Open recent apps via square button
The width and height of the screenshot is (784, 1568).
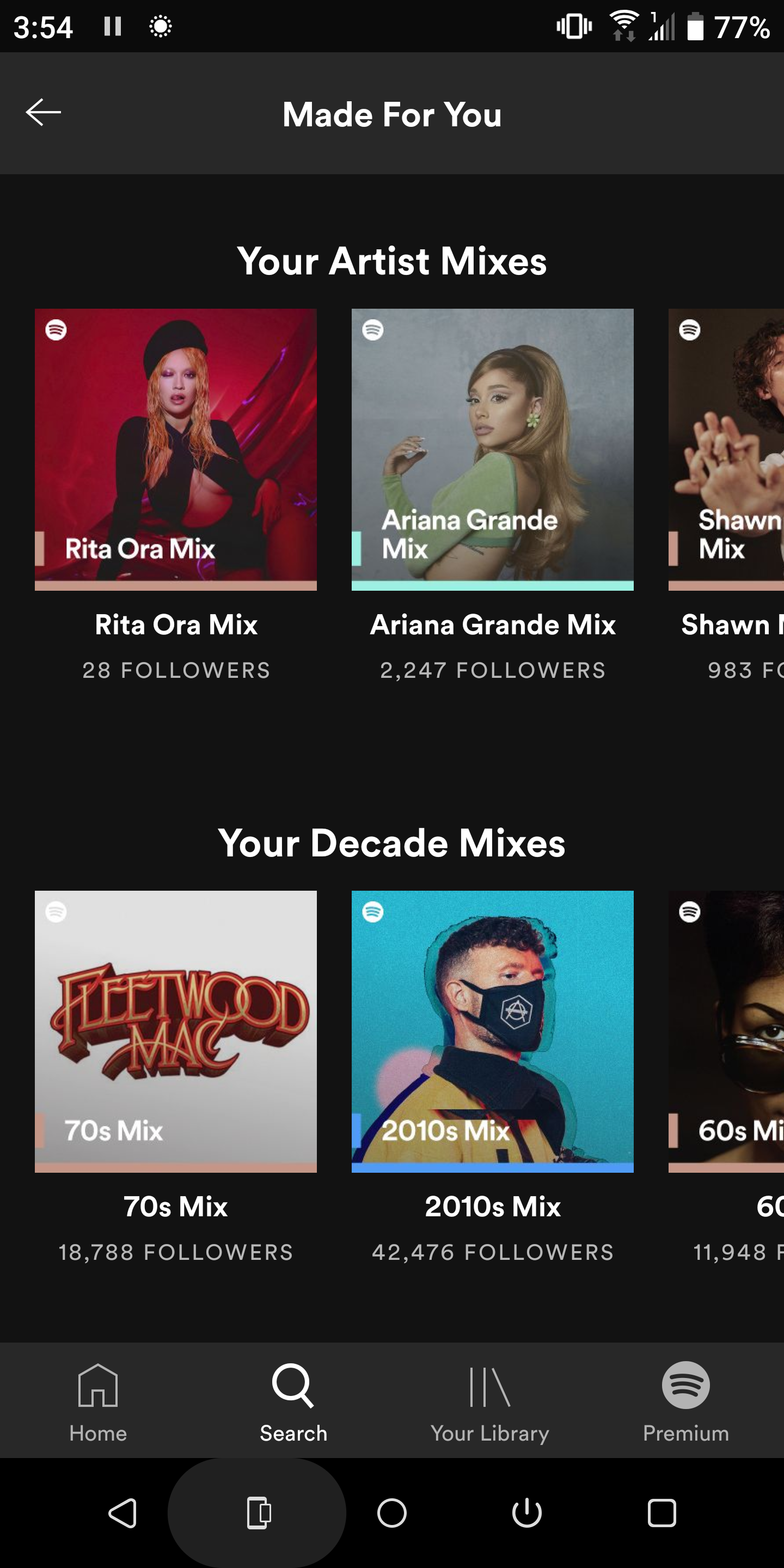[x=661, y=1512]
